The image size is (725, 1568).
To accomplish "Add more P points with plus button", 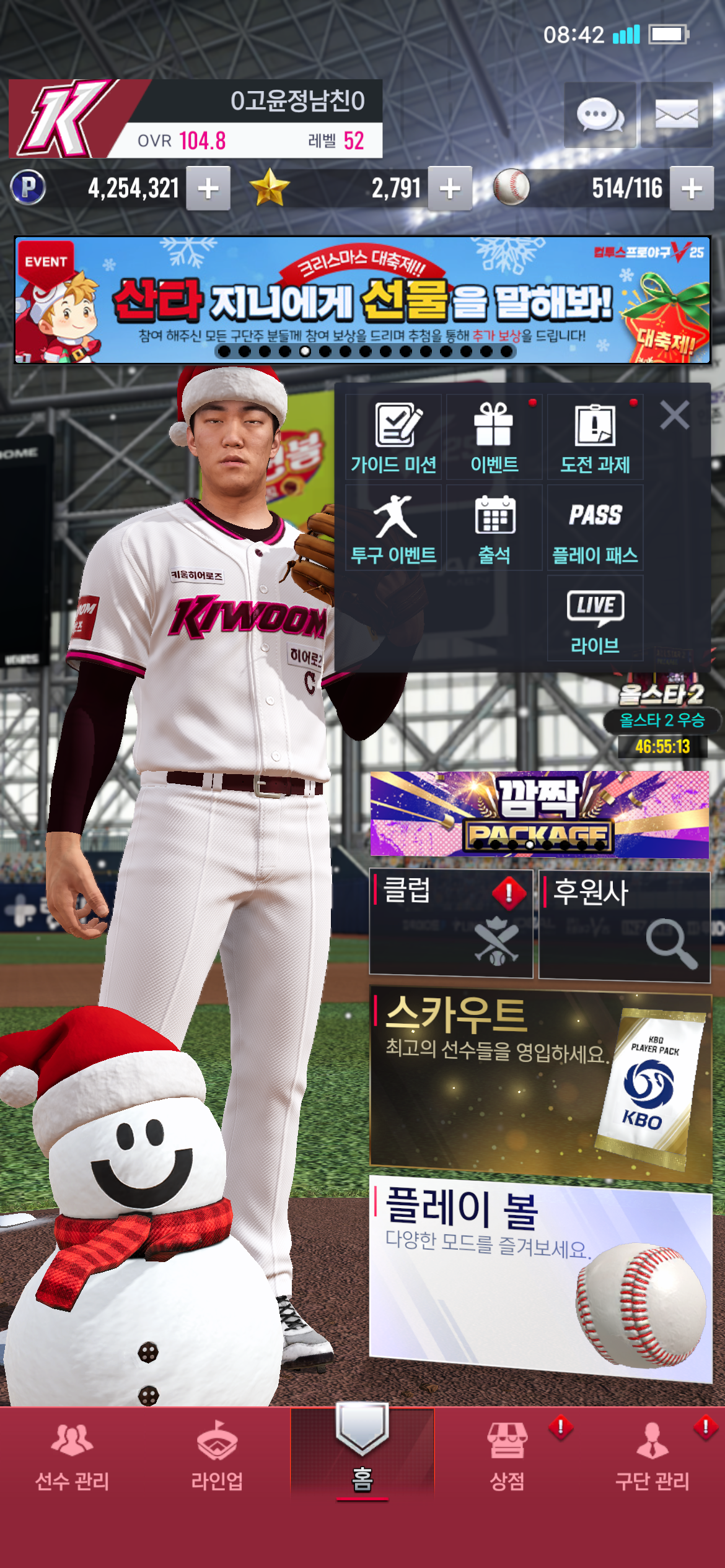I will pos(209,189).
